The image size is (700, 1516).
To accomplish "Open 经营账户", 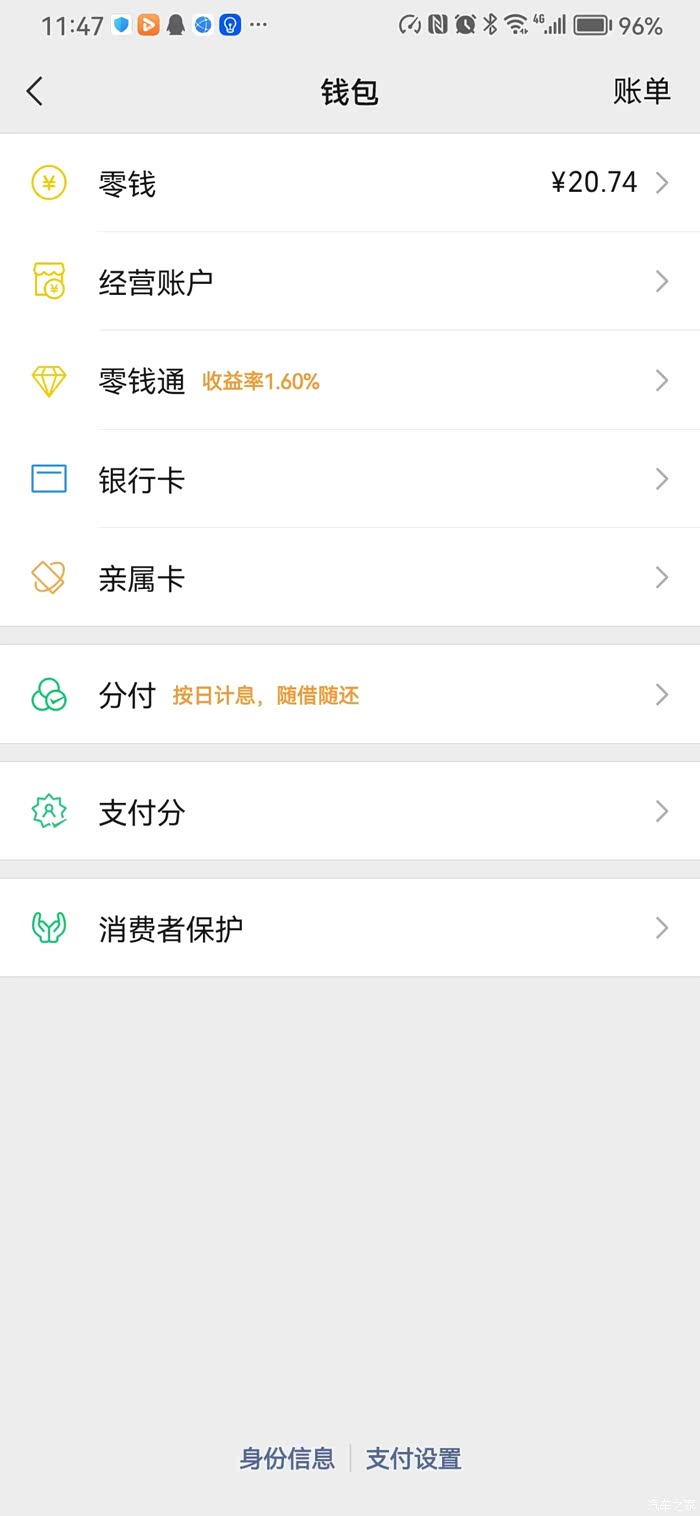I will 350,282.
